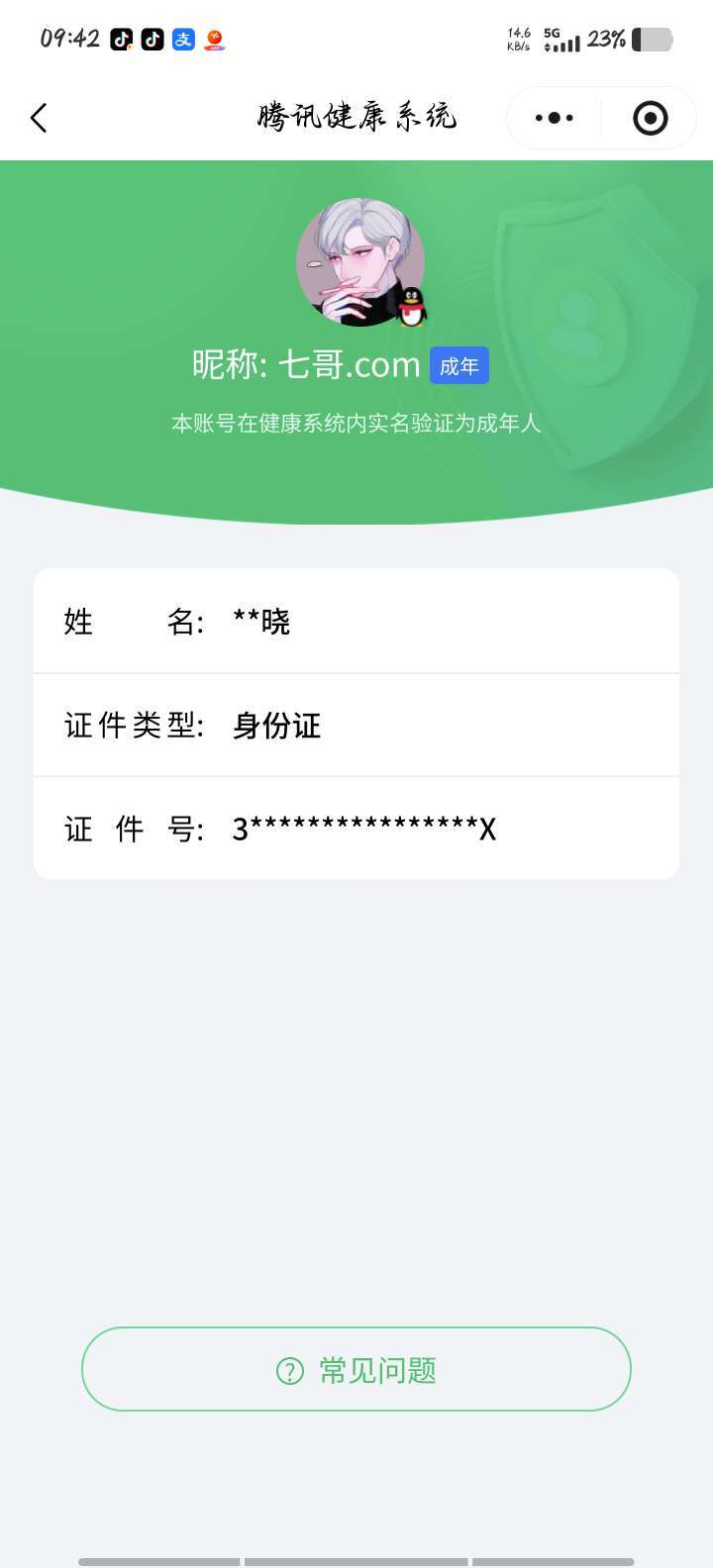Tap the question-mark icon inside the FAQ button
Viewport: 713px width, 1568px height.
(x=288, y=1369)
